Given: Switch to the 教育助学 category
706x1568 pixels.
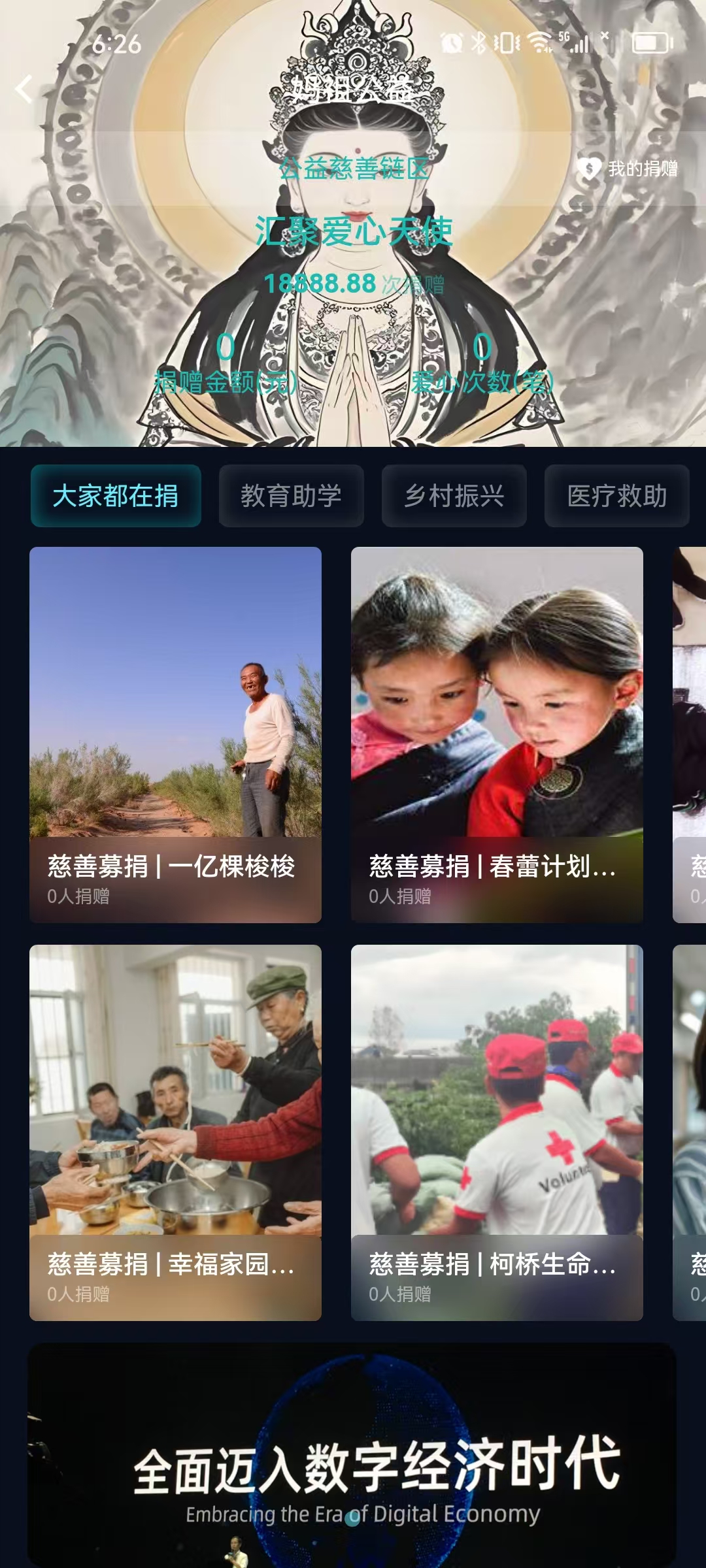Looking at the screenshot, I should click(x=291, y=496).
